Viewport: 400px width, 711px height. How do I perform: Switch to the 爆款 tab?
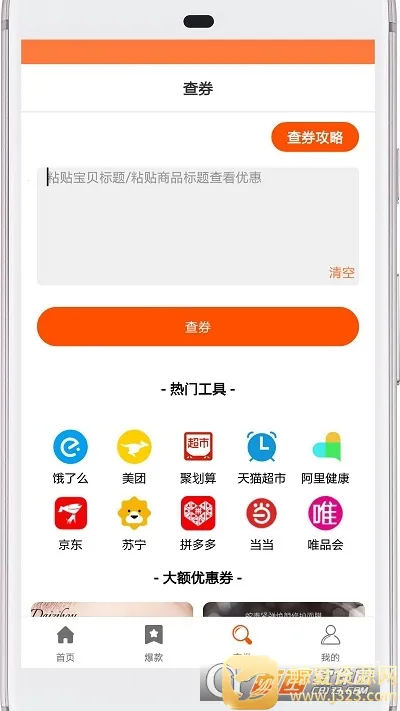154,643
